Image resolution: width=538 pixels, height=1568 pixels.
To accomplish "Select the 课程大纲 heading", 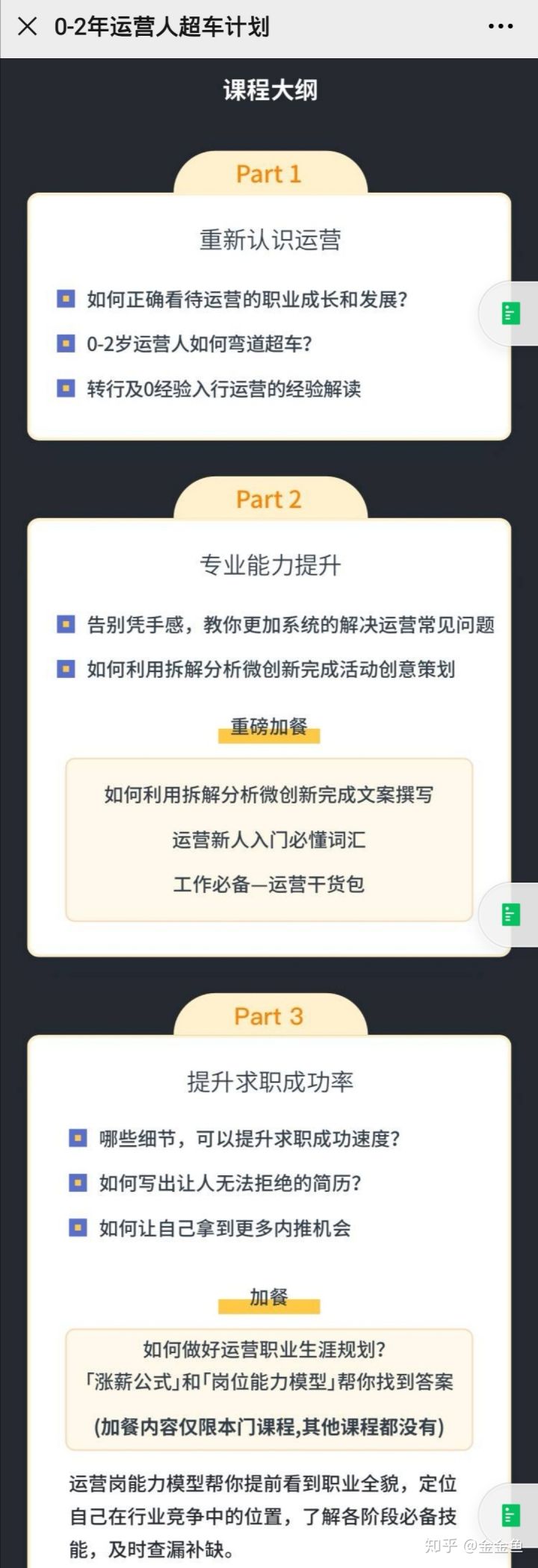I will tap(269, 91).
